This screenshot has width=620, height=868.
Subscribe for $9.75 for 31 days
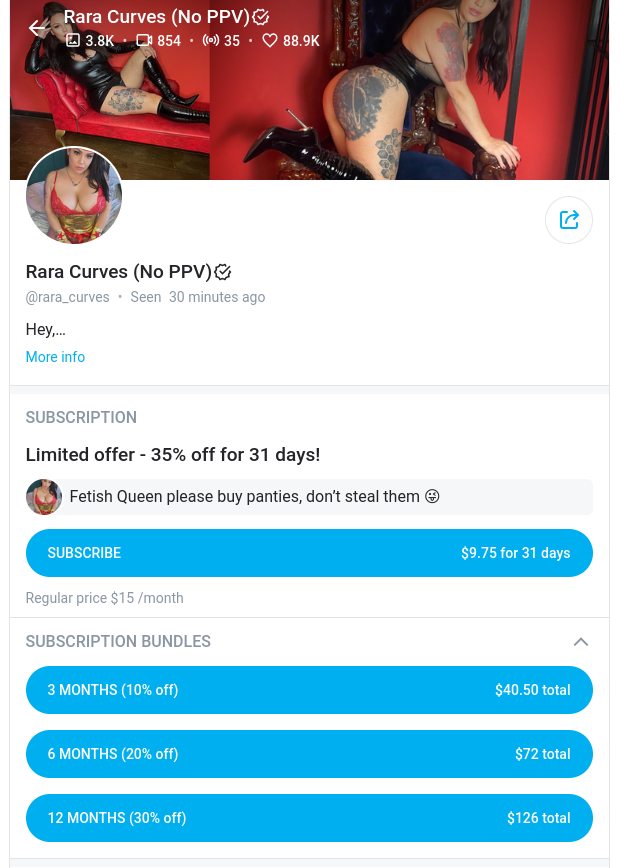tap(309, 553)
